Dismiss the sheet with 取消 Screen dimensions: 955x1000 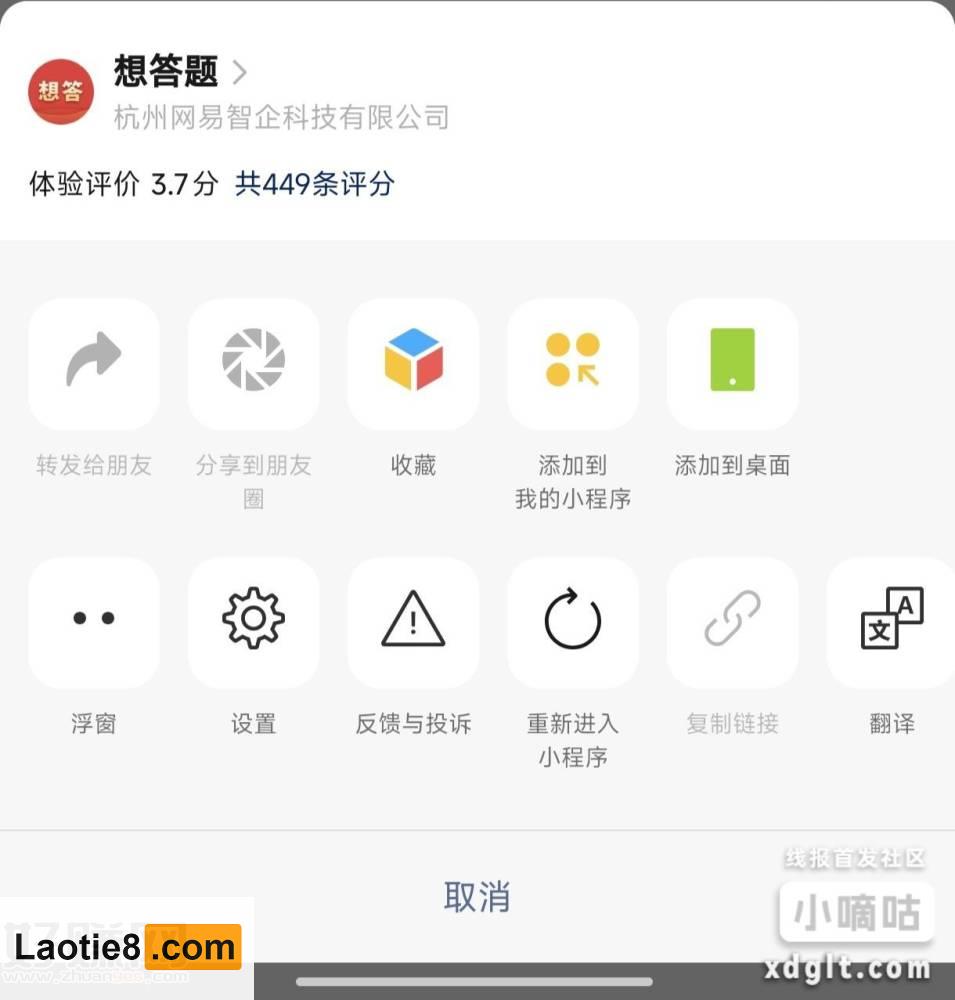[477, 896]
